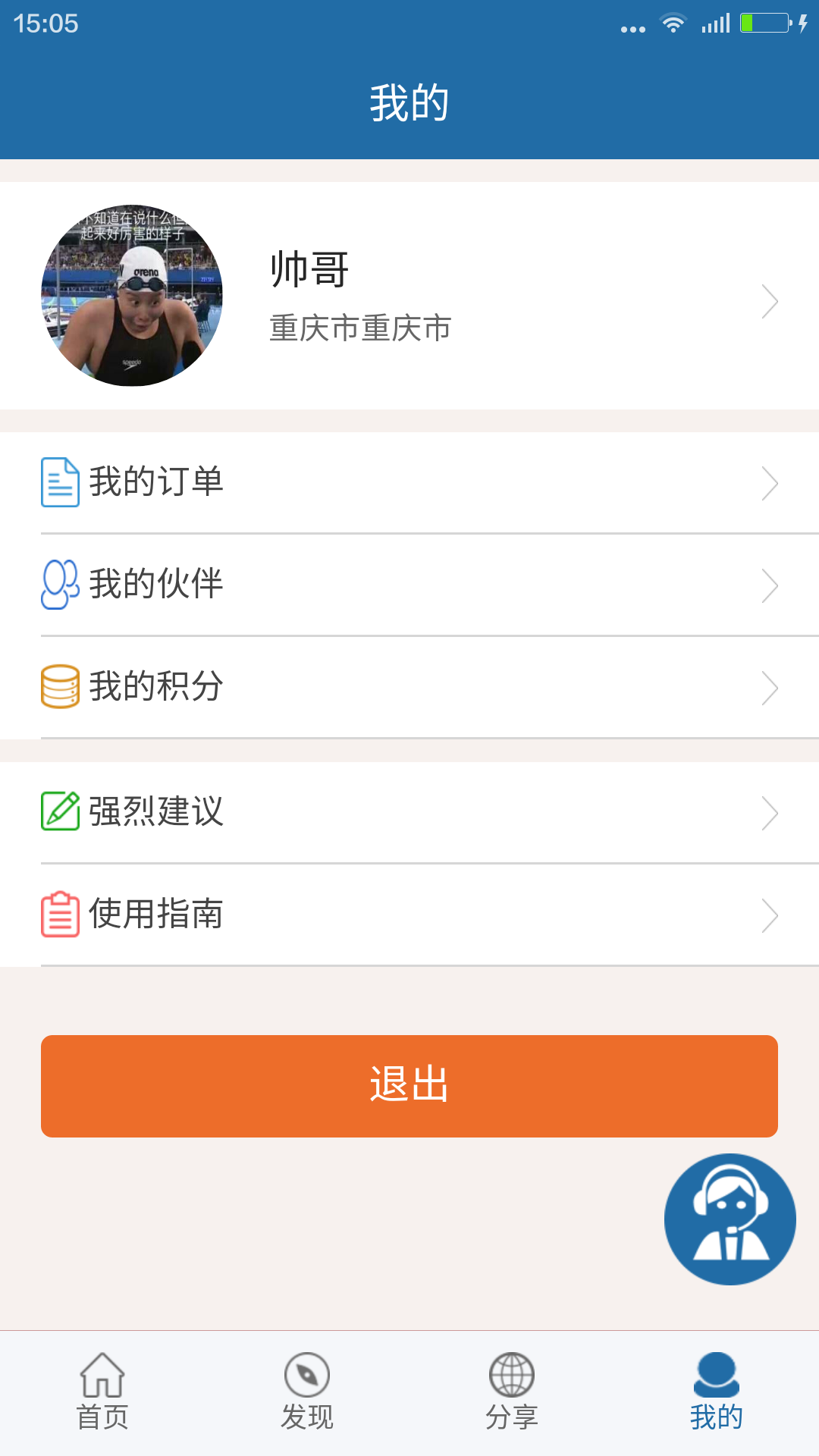The width and height of the screenshot is (819, 1456).
Task: Open the green 强烈建议 pencil icon
Action: (60, 813)
